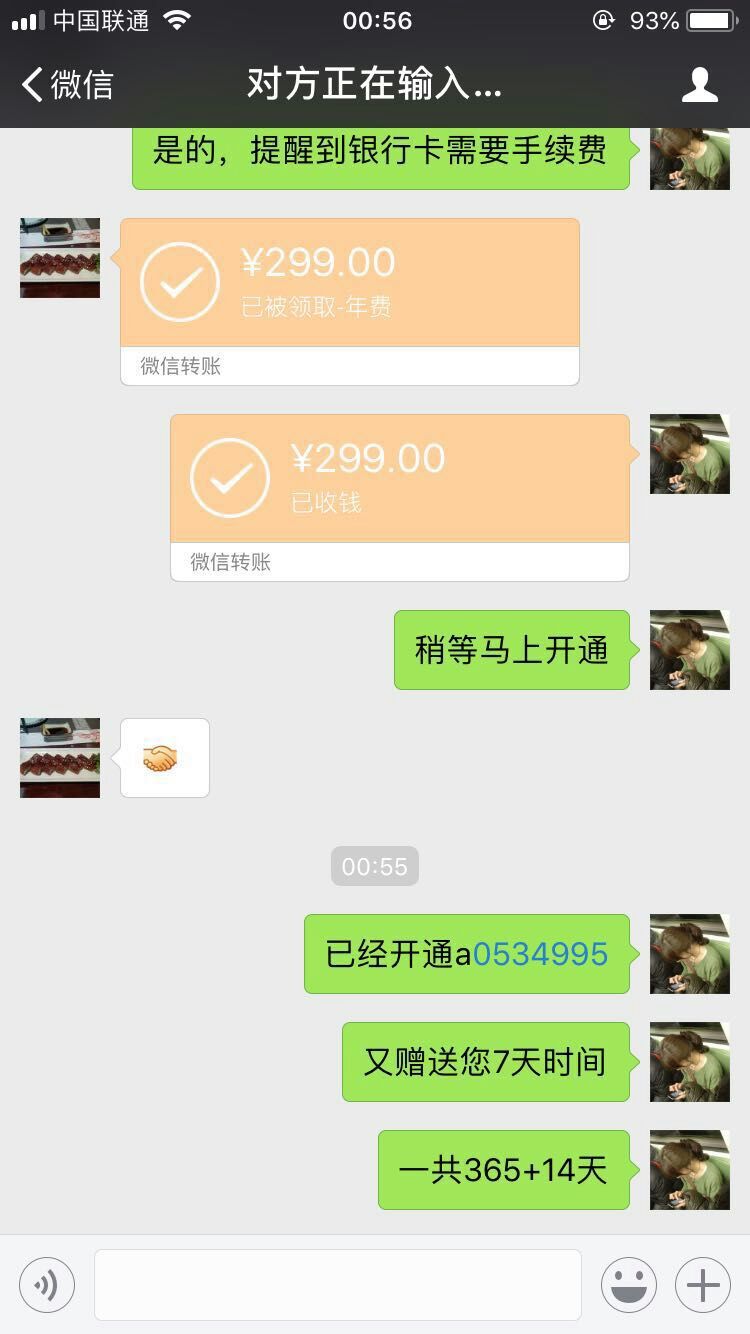Open the emoji sticker panel
Screen dimensions: 750x1334
(628, 1284)
